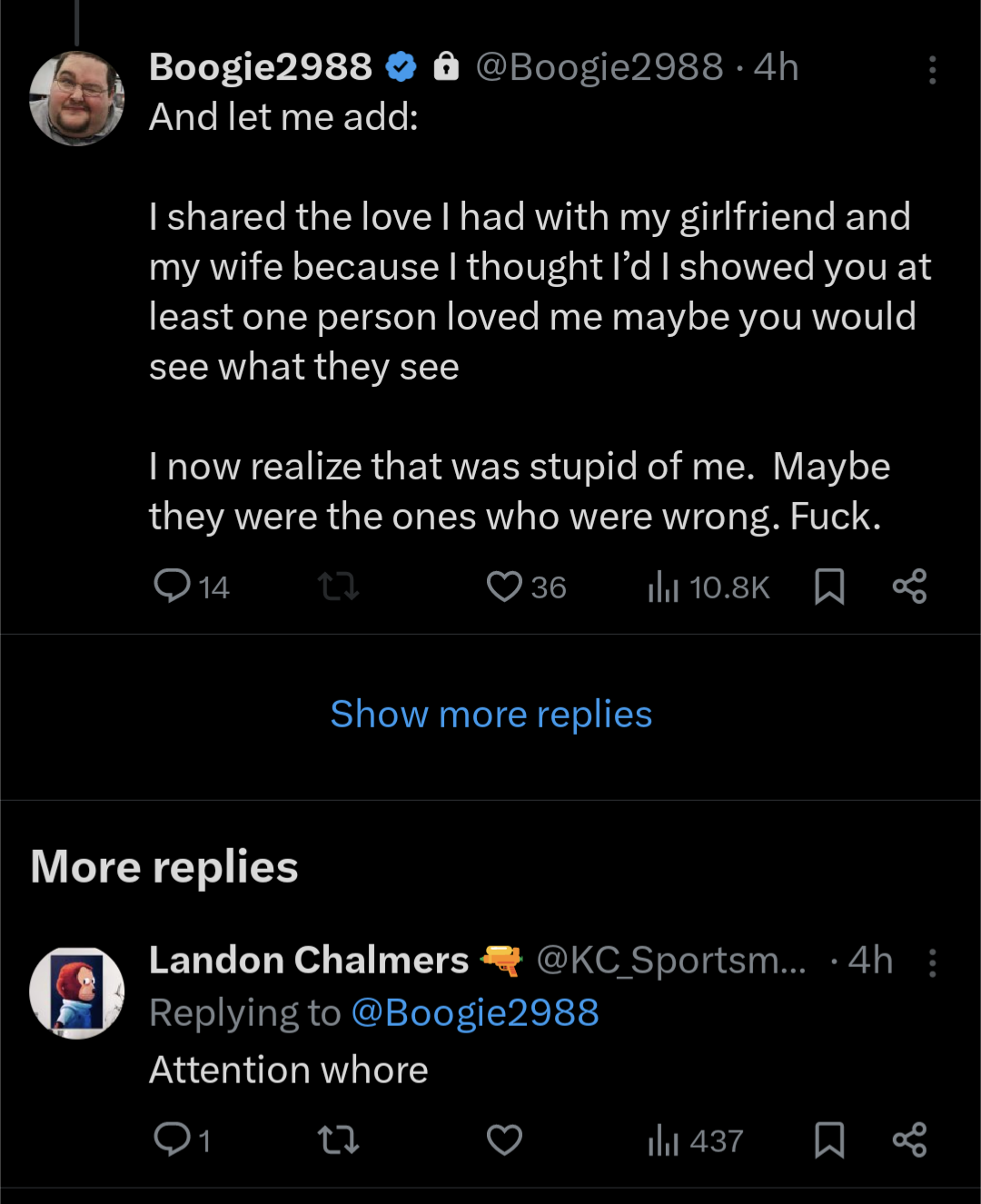Open overflow menu on Landon Chalmers' reply
981x1204 pixels.
click(x=932, y=962)
